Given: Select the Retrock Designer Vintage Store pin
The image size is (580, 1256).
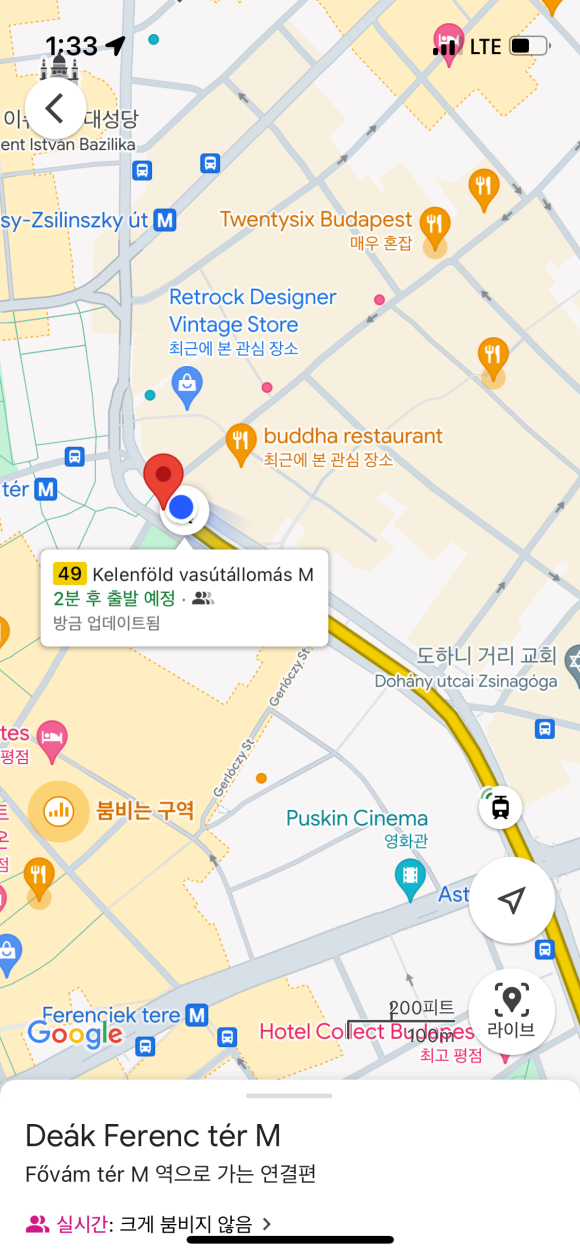Looking at the screenshot, I should pyautogui.click(x=187, y=387).
